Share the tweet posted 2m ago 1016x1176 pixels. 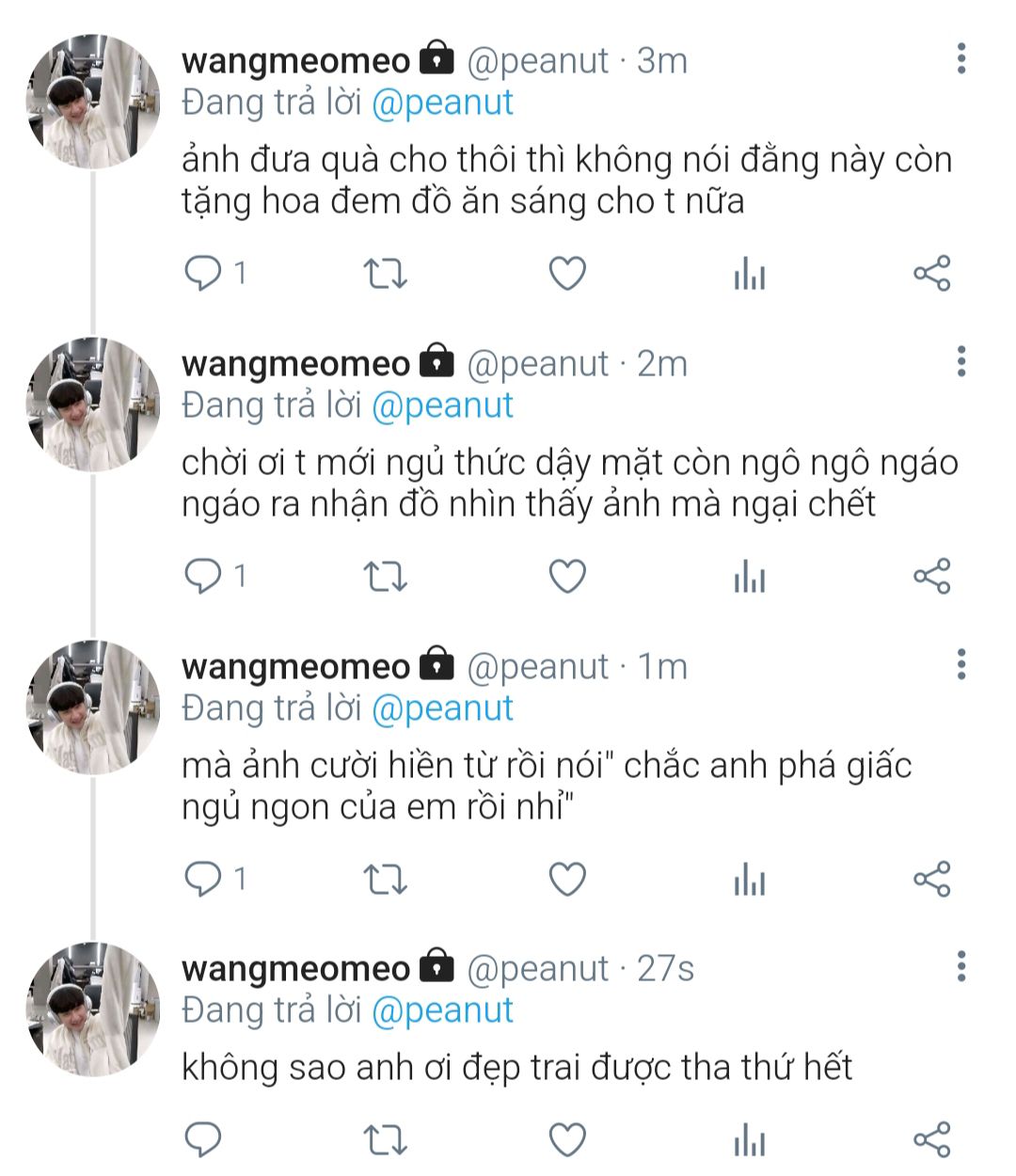pos(932,576)
